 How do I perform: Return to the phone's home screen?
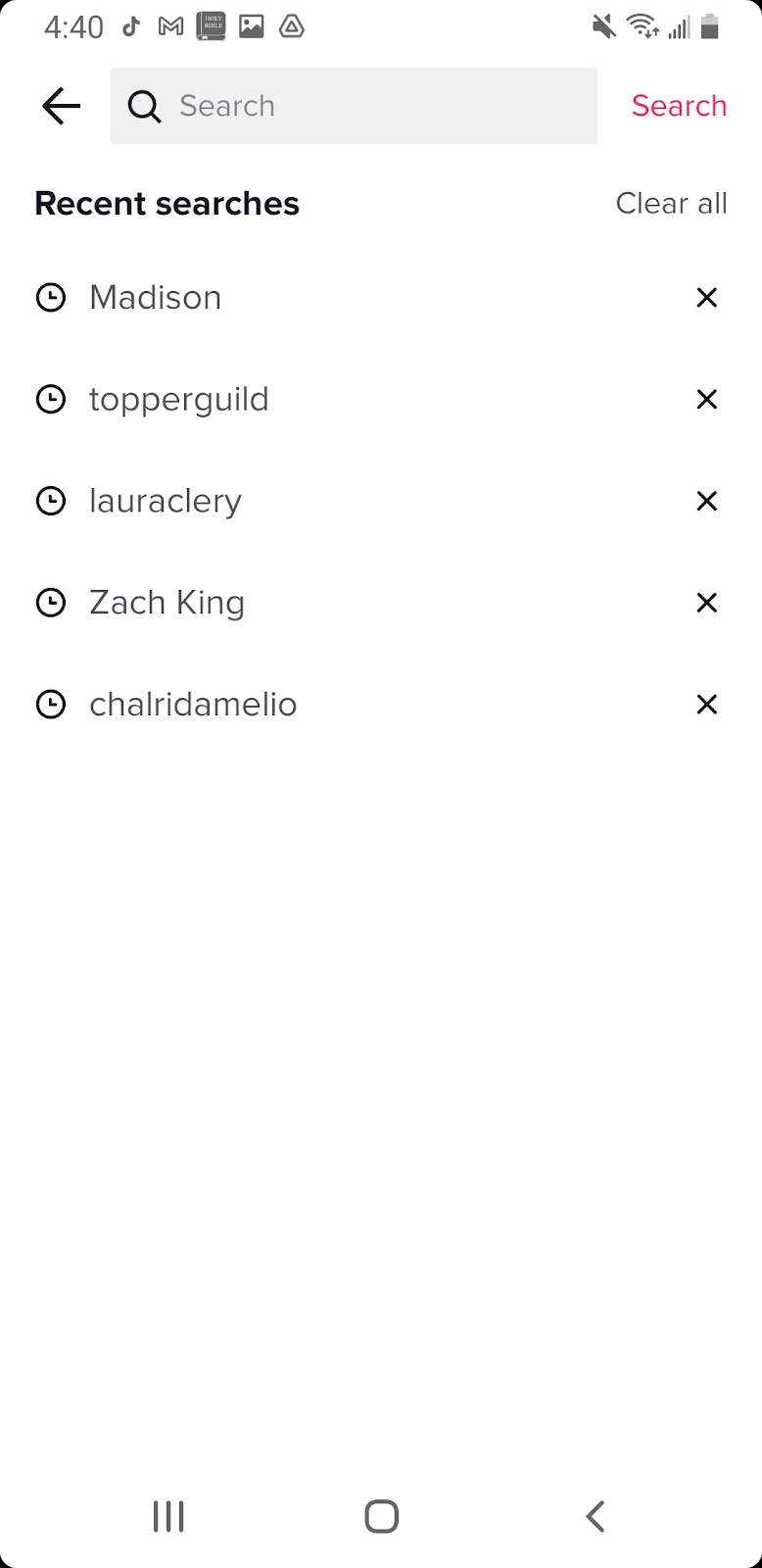click(x=381, y=1516)
